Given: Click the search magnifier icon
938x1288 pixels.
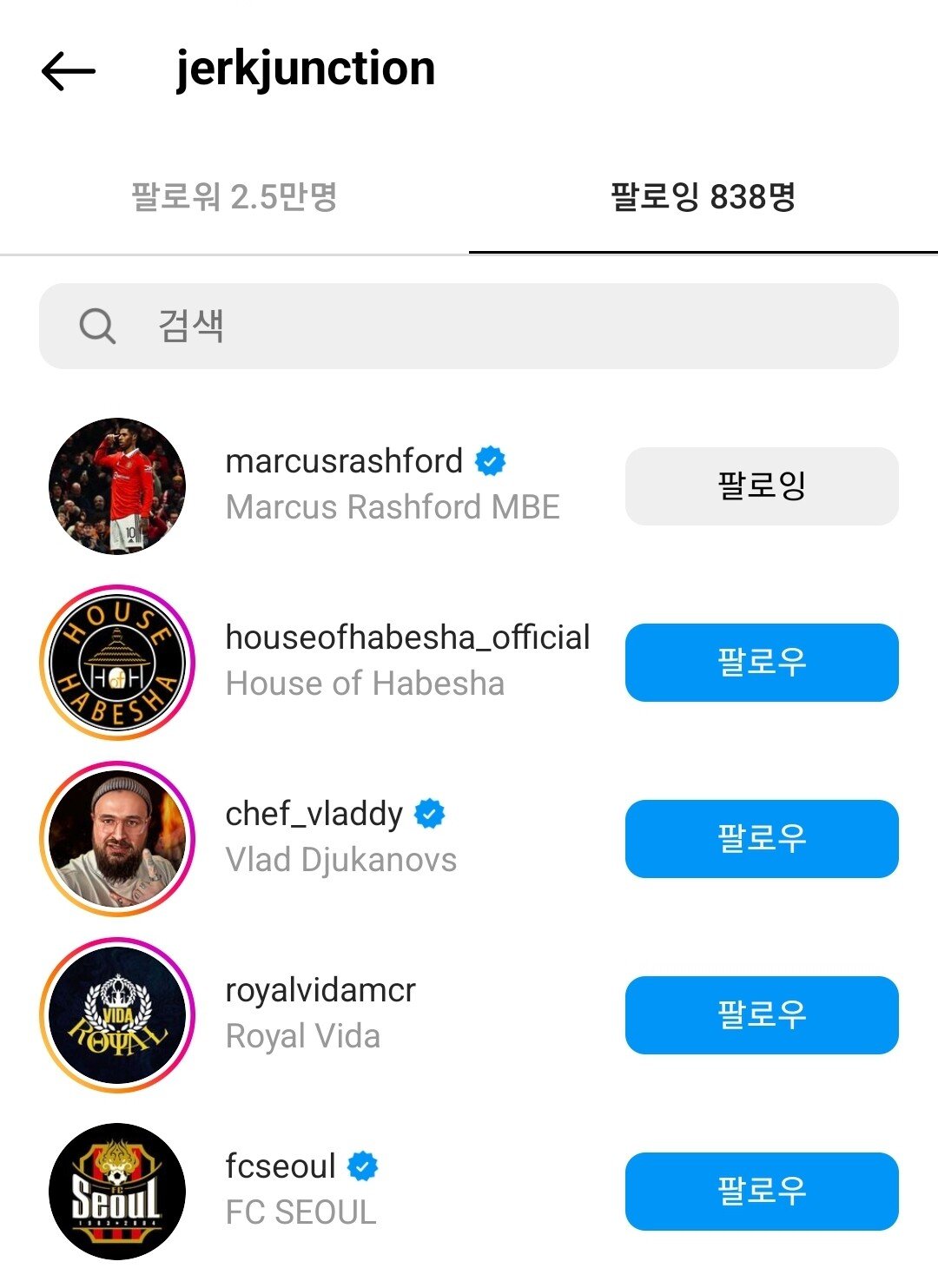Looking at the screenshot, I should pos(98,326).
